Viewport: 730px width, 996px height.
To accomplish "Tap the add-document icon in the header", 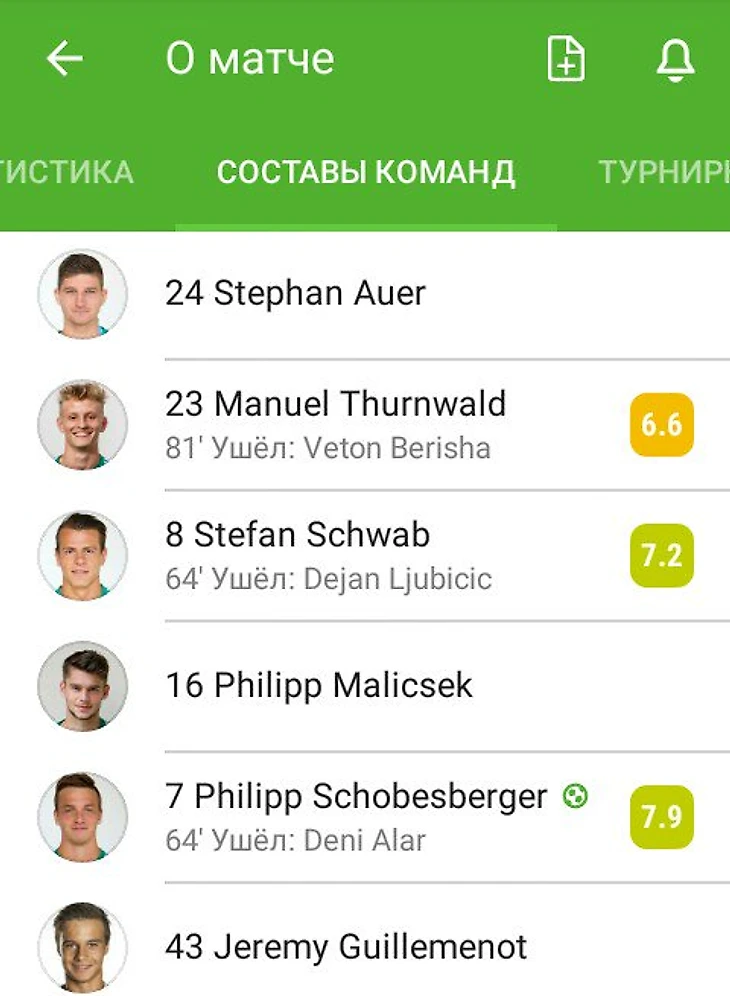I will tap(566, 60).
